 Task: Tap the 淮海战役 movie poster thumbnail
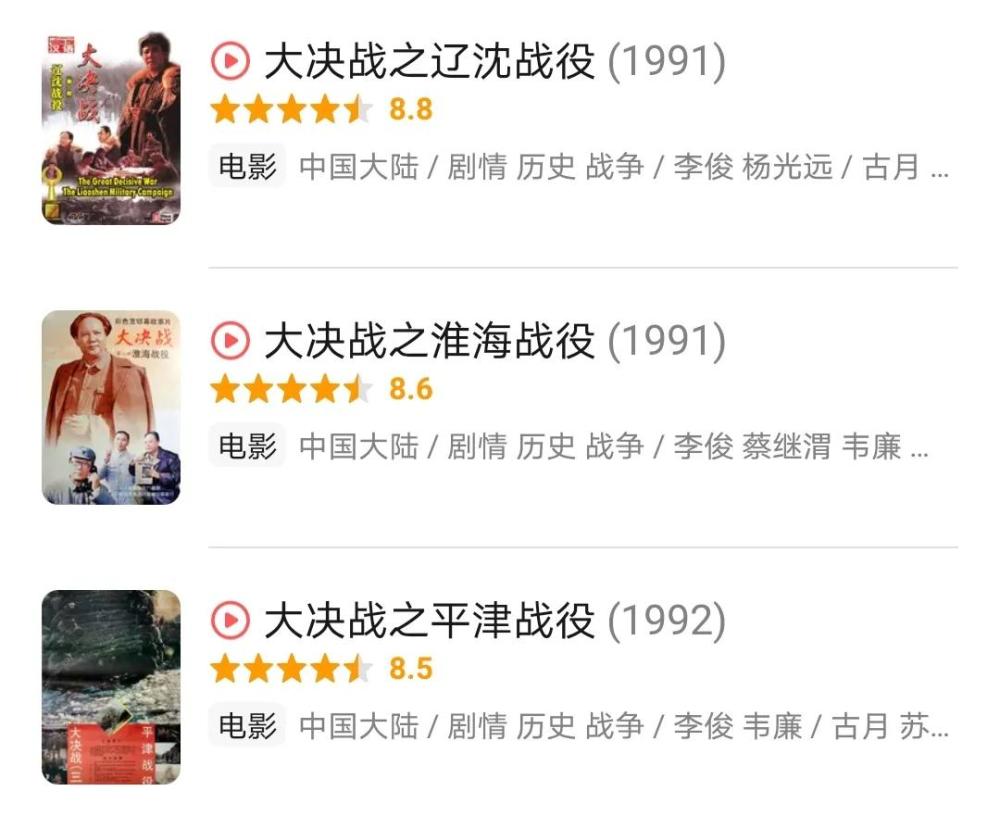pyautogui.click(x=111, y=407)
